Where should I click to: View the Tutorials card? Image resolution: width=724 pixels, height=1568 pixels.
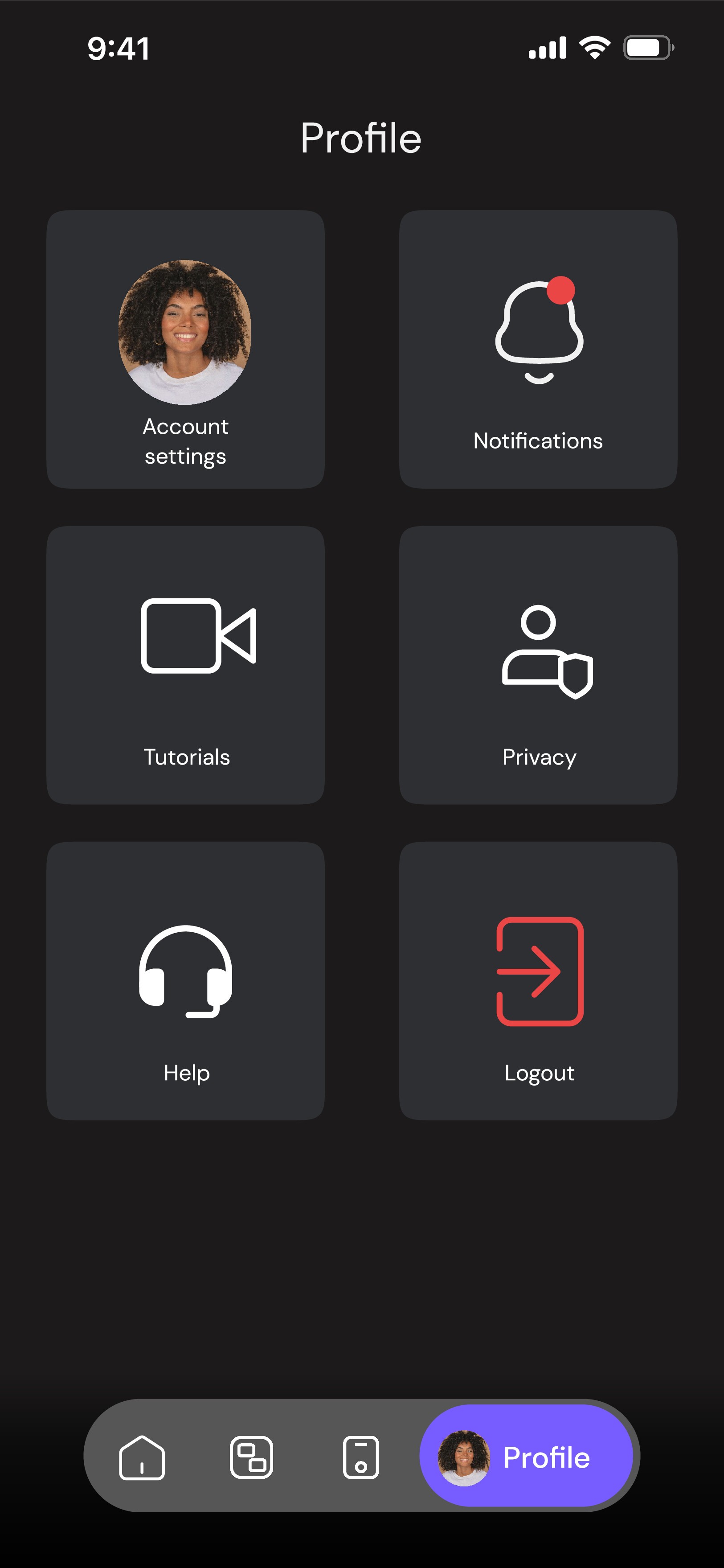pos(185,665)
